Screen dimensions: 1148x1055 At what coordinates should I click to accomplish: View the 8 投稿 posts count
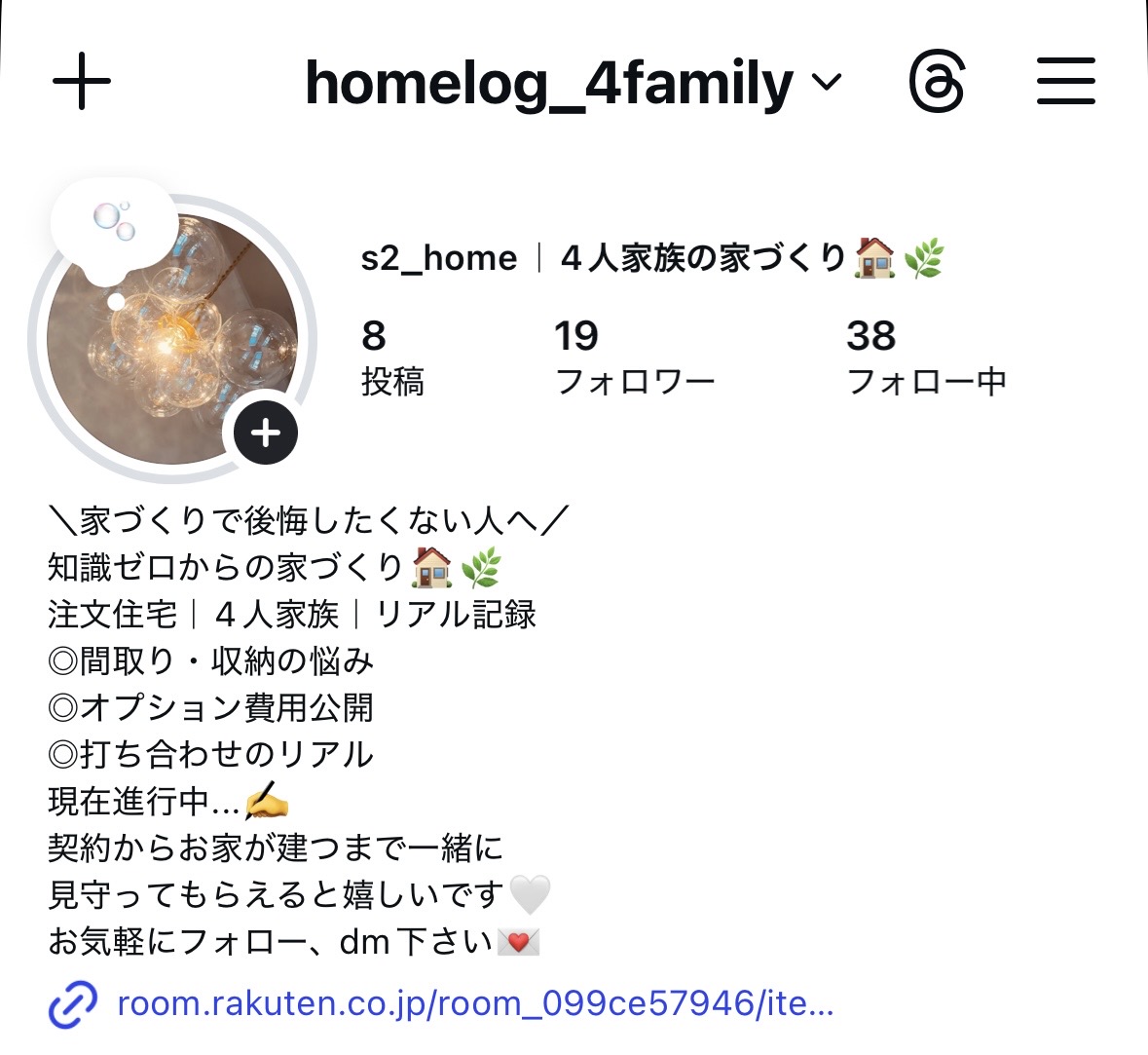coord(392,358)
